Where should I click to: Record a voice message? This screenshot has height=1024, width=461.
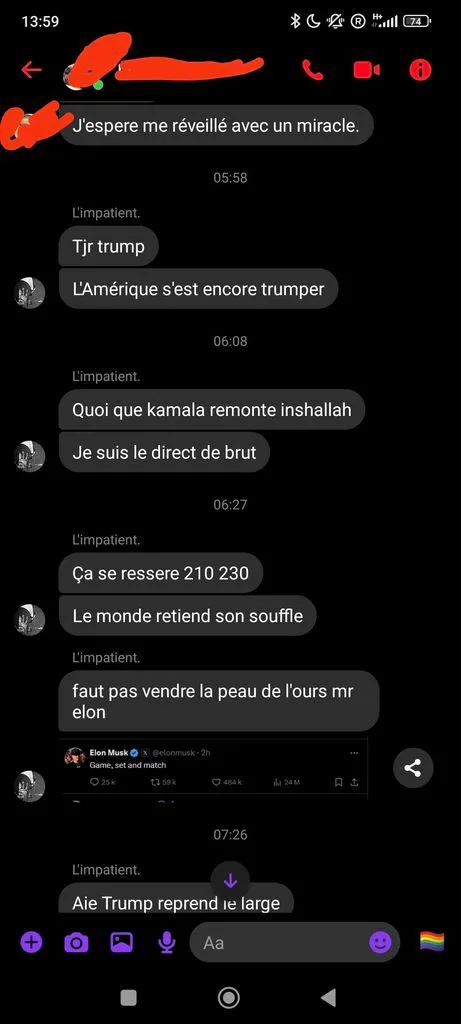tap(167, 942)
